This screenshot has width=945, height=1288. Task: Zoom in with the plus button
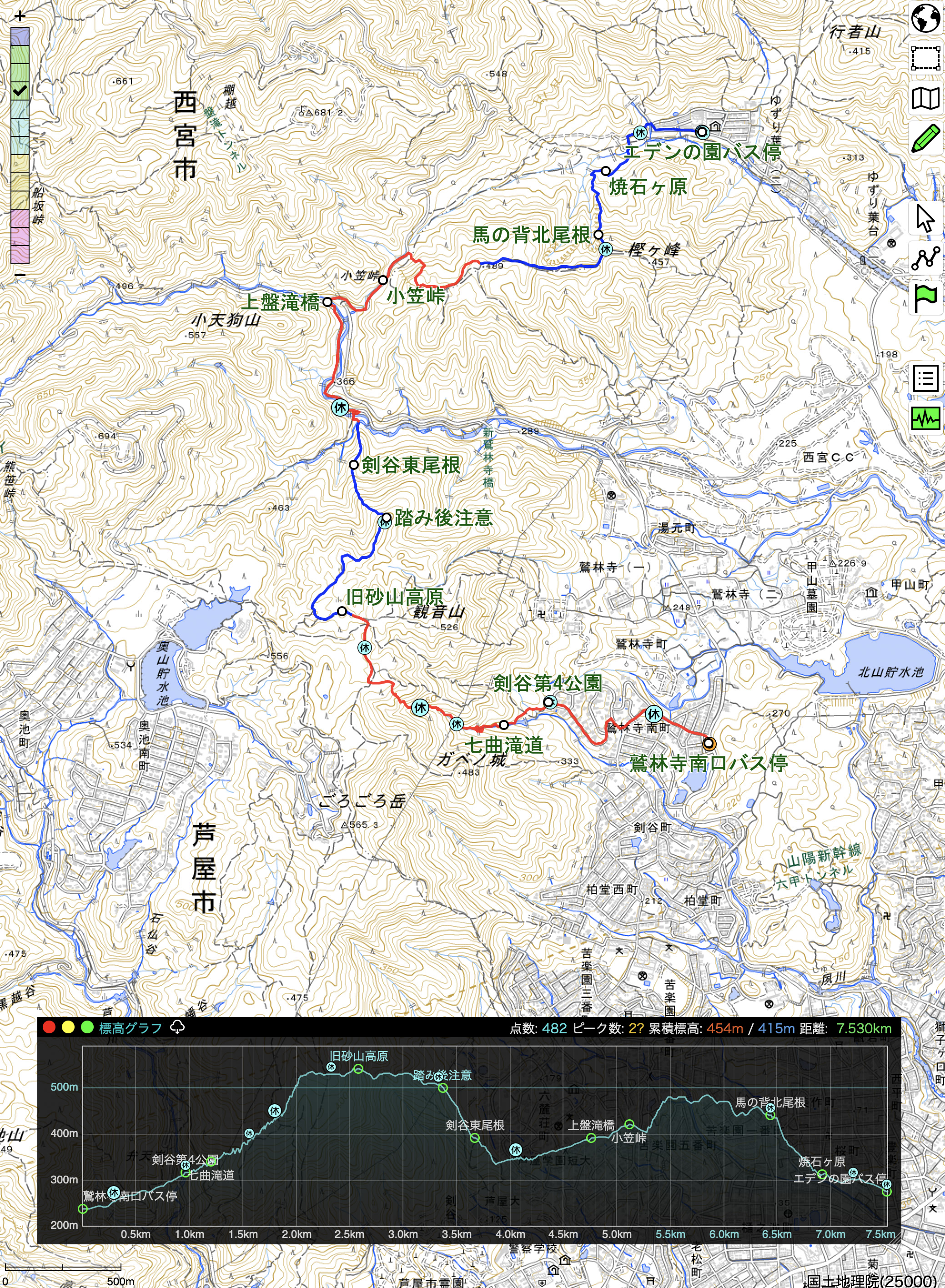tap(20, 16)
